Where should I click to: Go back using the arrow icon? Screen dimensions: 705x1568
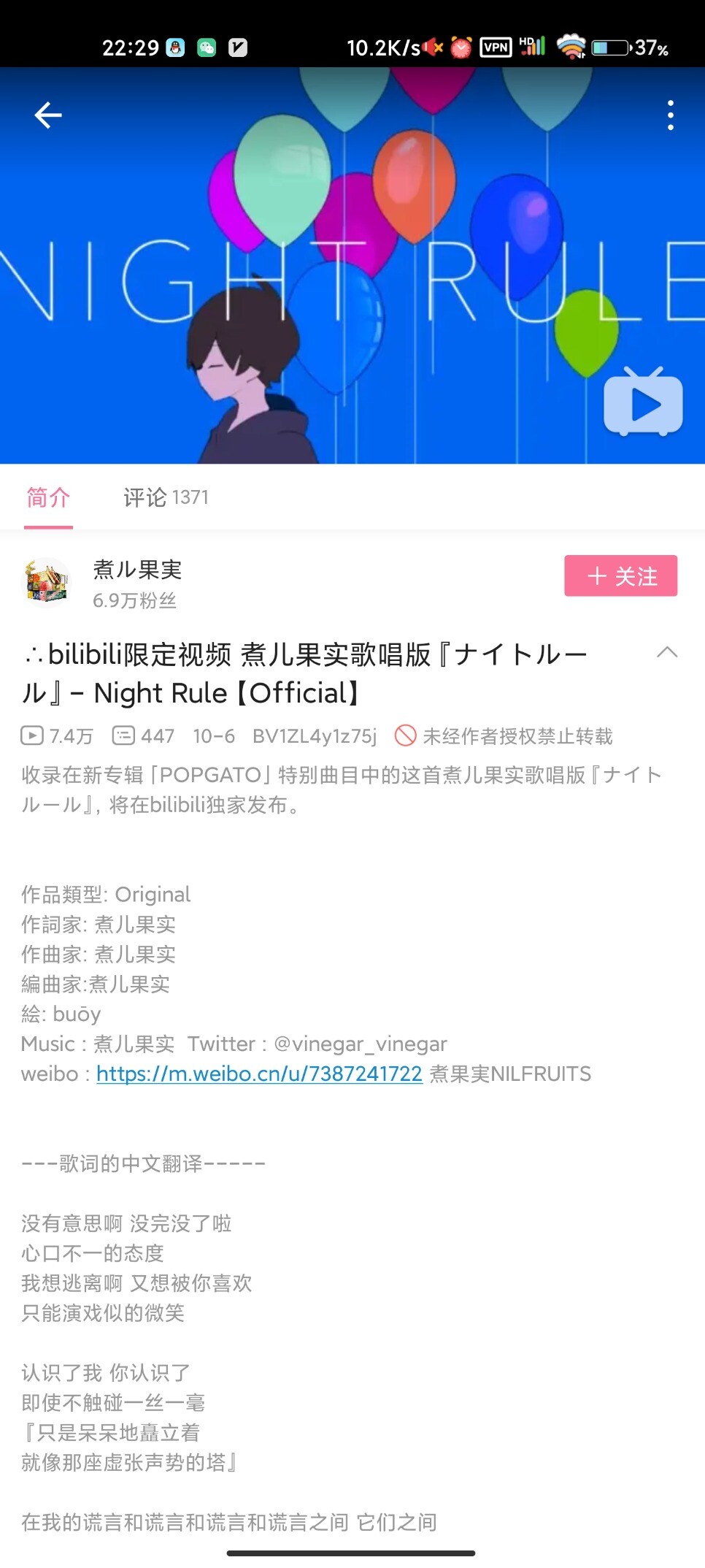coord(48,115)
